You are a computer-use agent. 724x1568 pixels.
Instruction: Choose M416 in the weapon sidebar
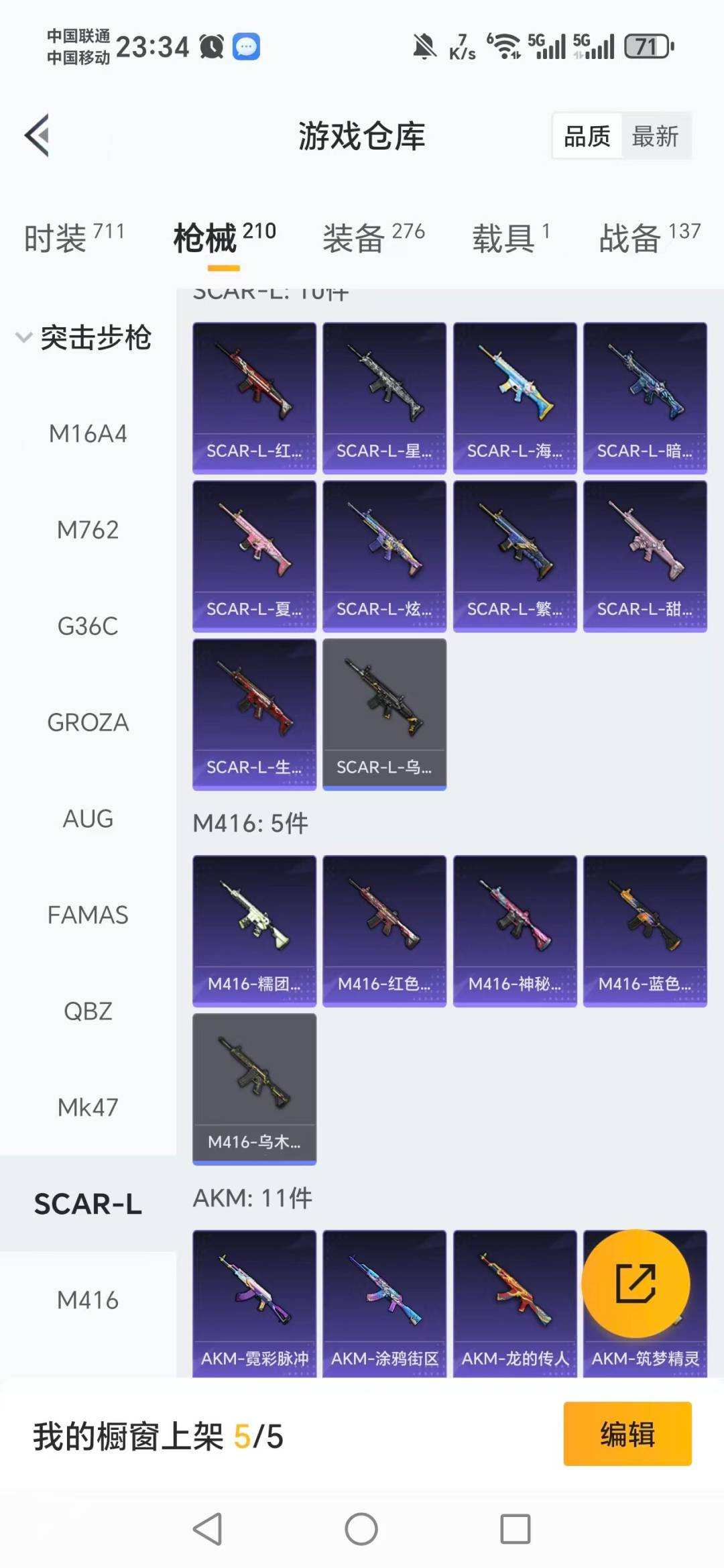pos(88,1300)
